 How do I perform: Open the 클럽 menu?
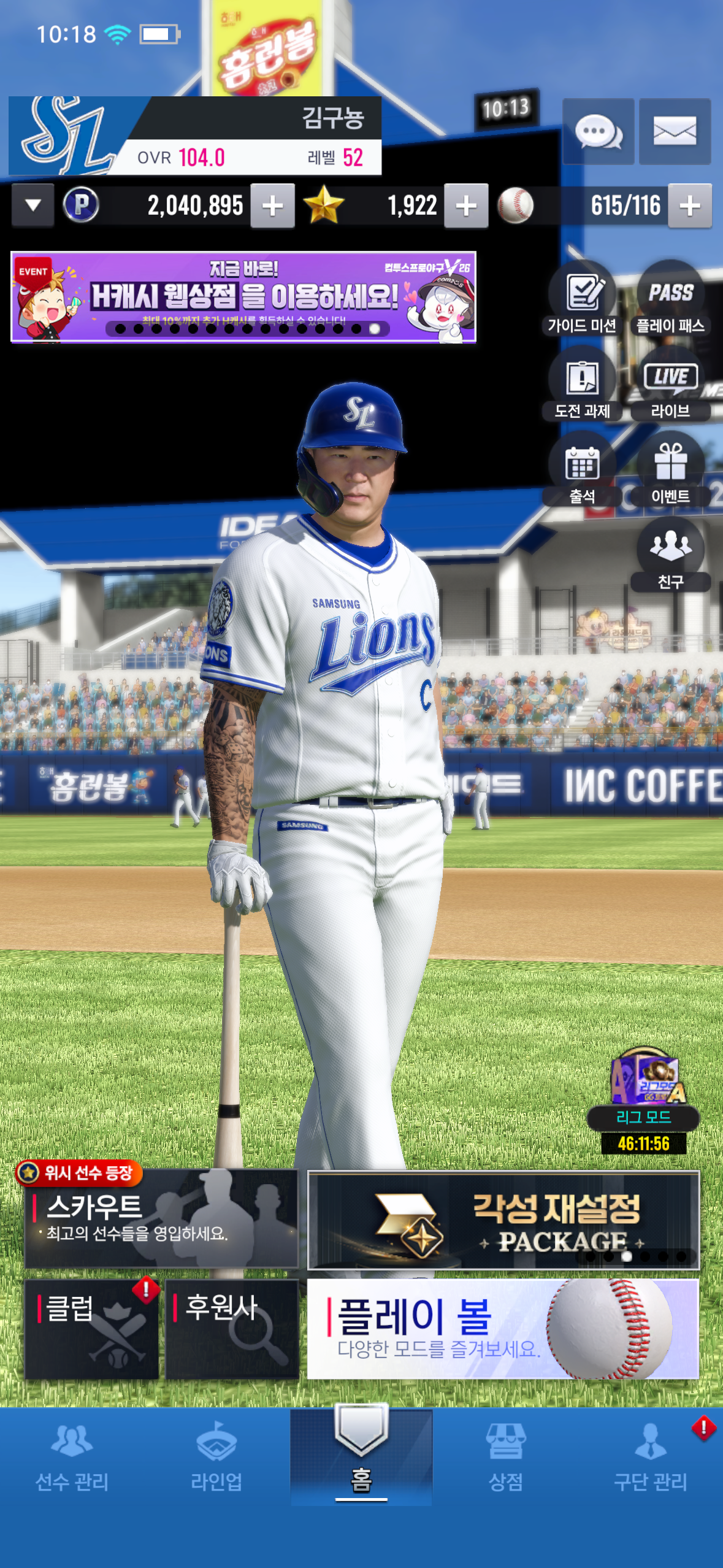tap(91, 1329)
